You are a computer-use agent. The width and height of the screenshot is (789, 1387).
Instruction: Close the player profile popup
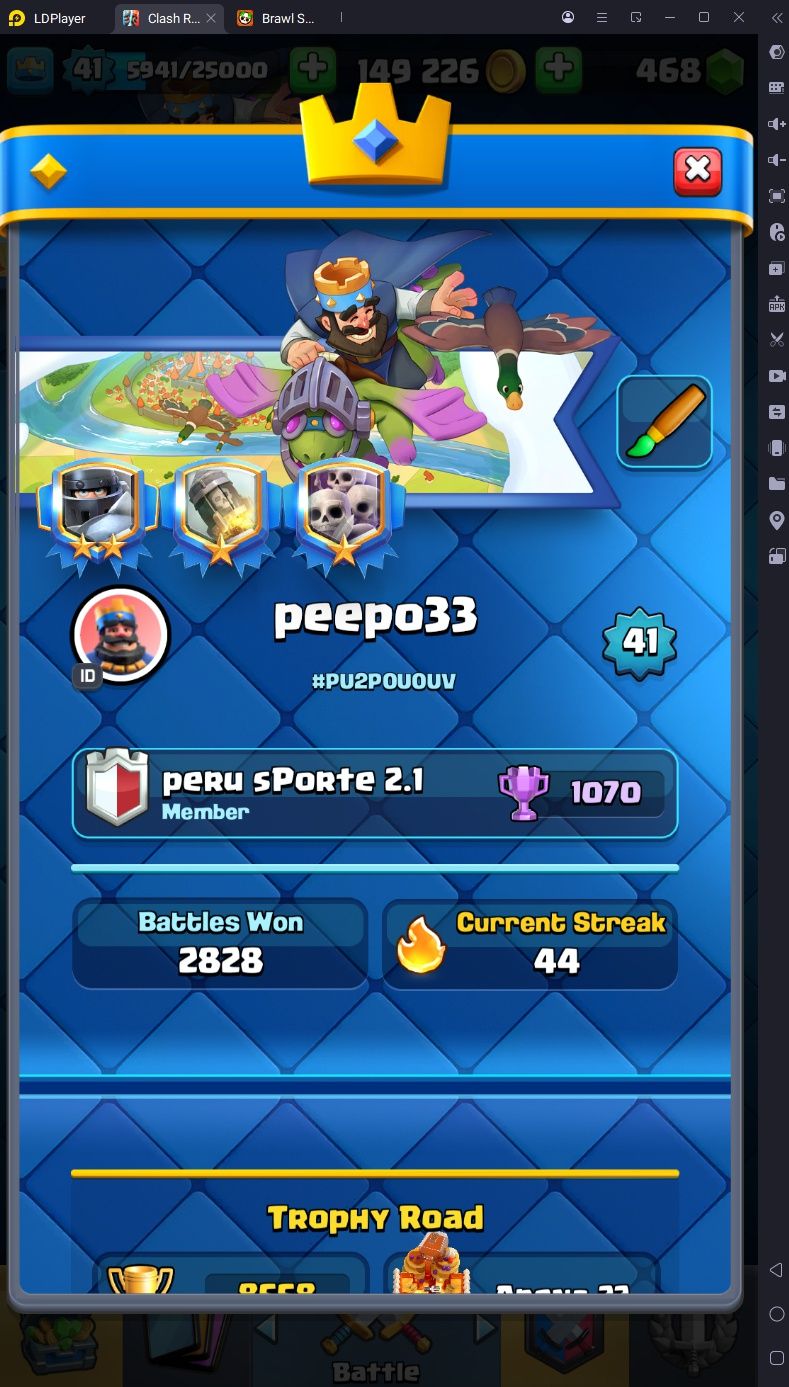point(697,171)
